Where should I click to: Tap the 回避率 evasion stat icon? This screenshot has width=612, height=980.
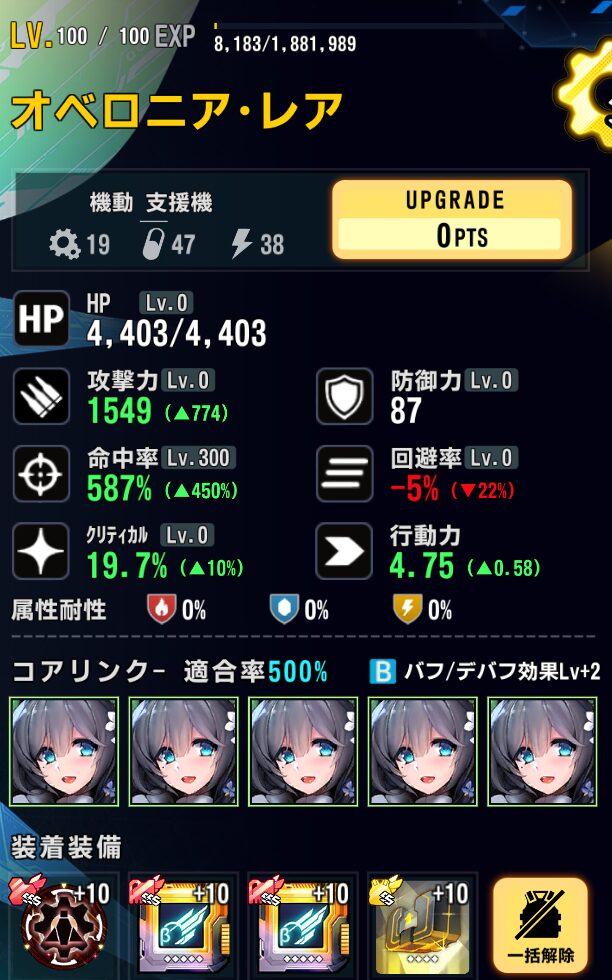tap(345, 474)
